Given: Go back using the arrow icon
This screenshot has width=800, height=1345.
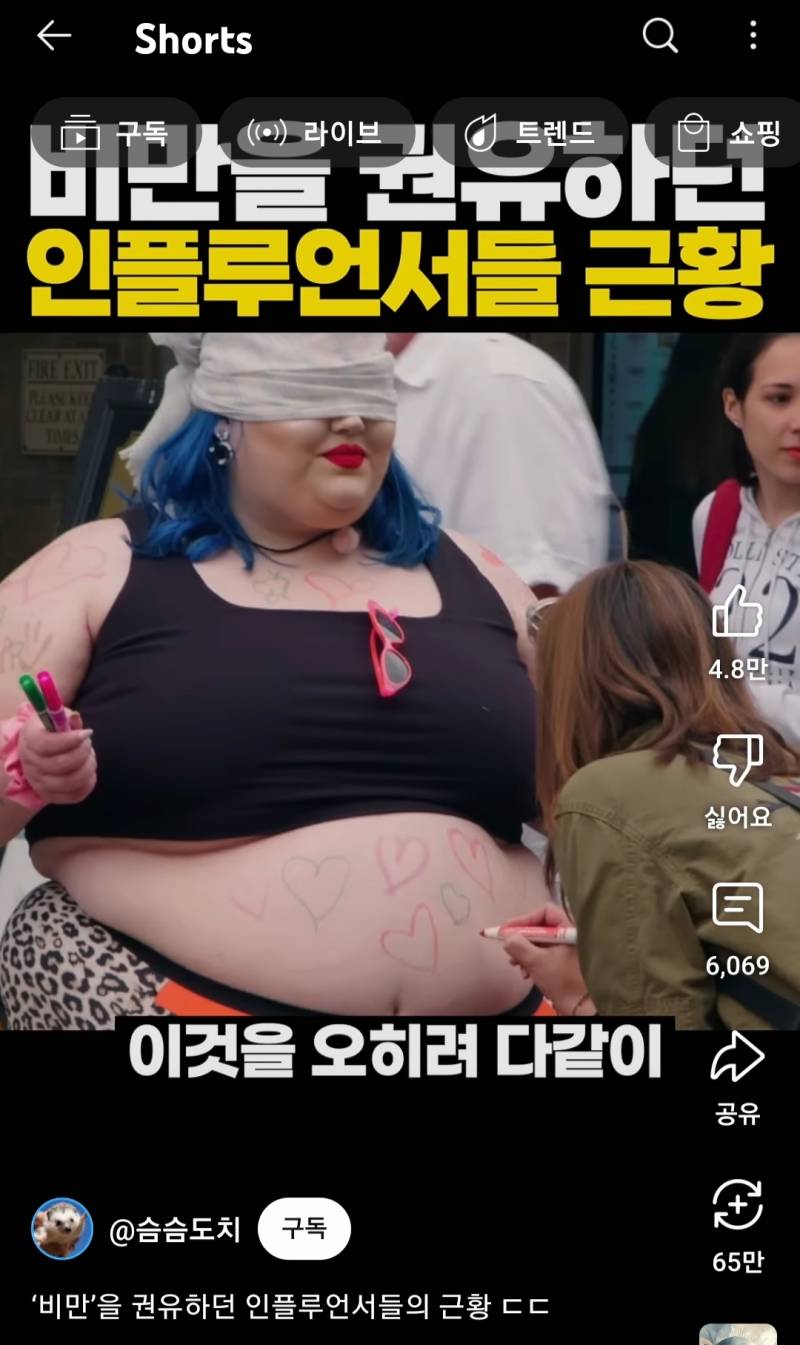Looking at the screenshot, I should 54,37.
